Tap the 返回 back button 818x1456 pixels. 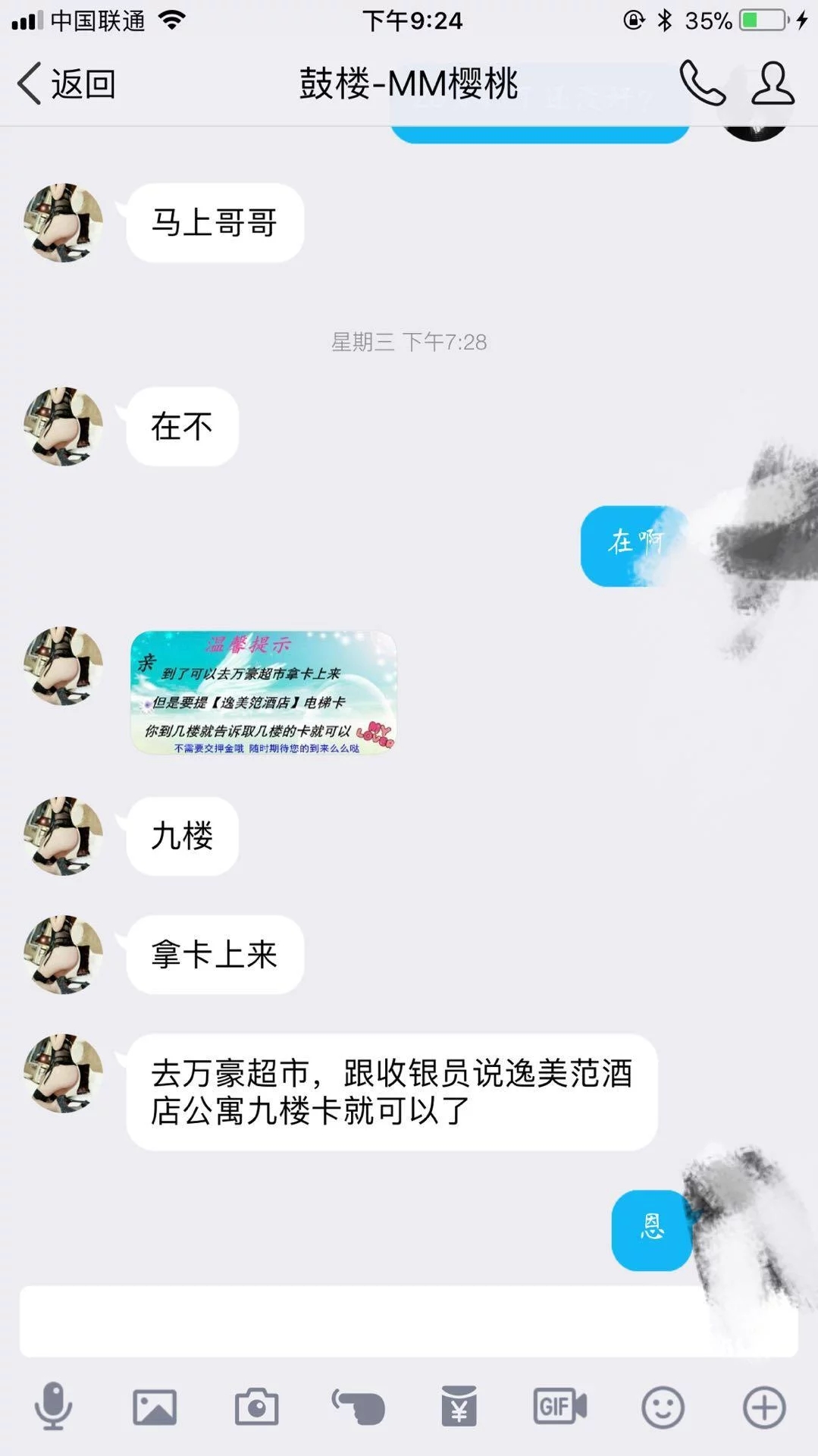pos(68,85)
